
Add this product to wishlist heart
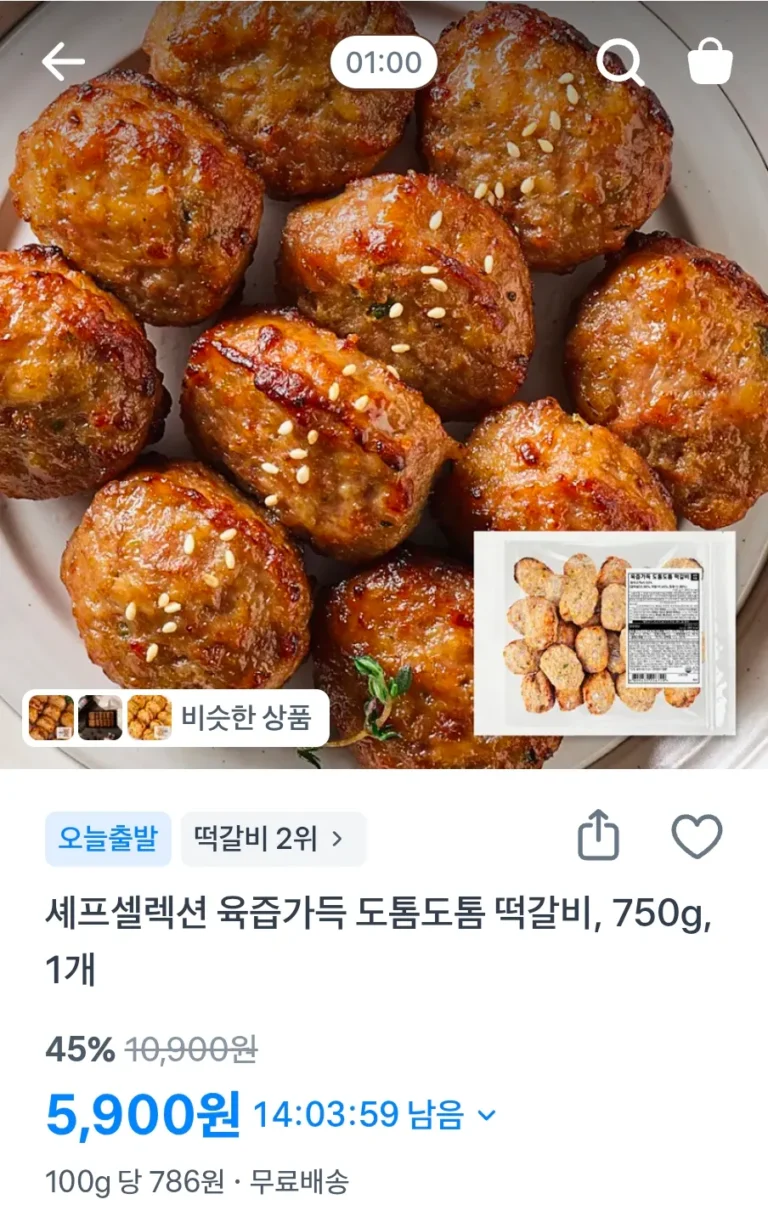(x=696, y=836)
